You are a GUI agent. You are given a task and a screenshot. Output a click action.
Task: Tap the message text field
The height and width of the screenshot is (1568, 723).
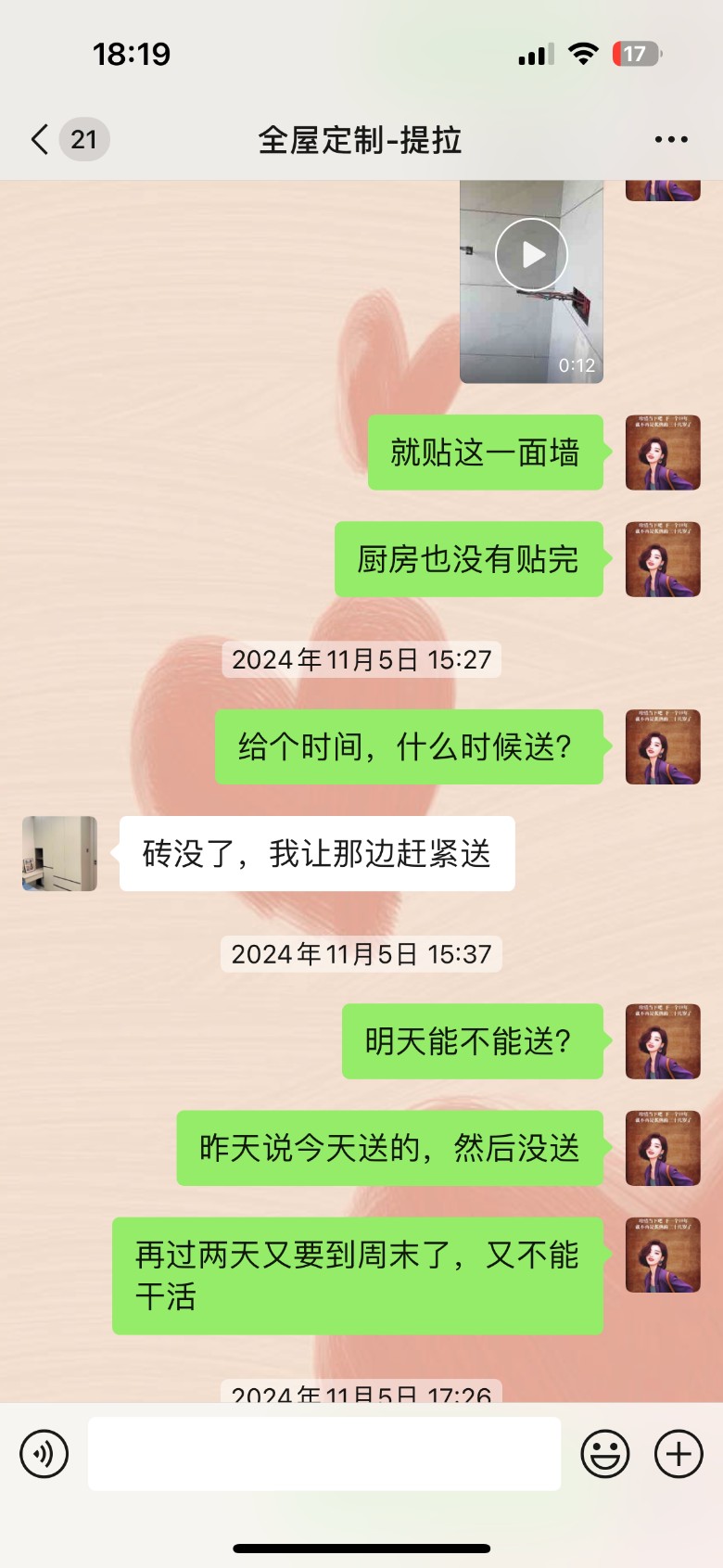pyautogui.click(x=324, y=1453)
